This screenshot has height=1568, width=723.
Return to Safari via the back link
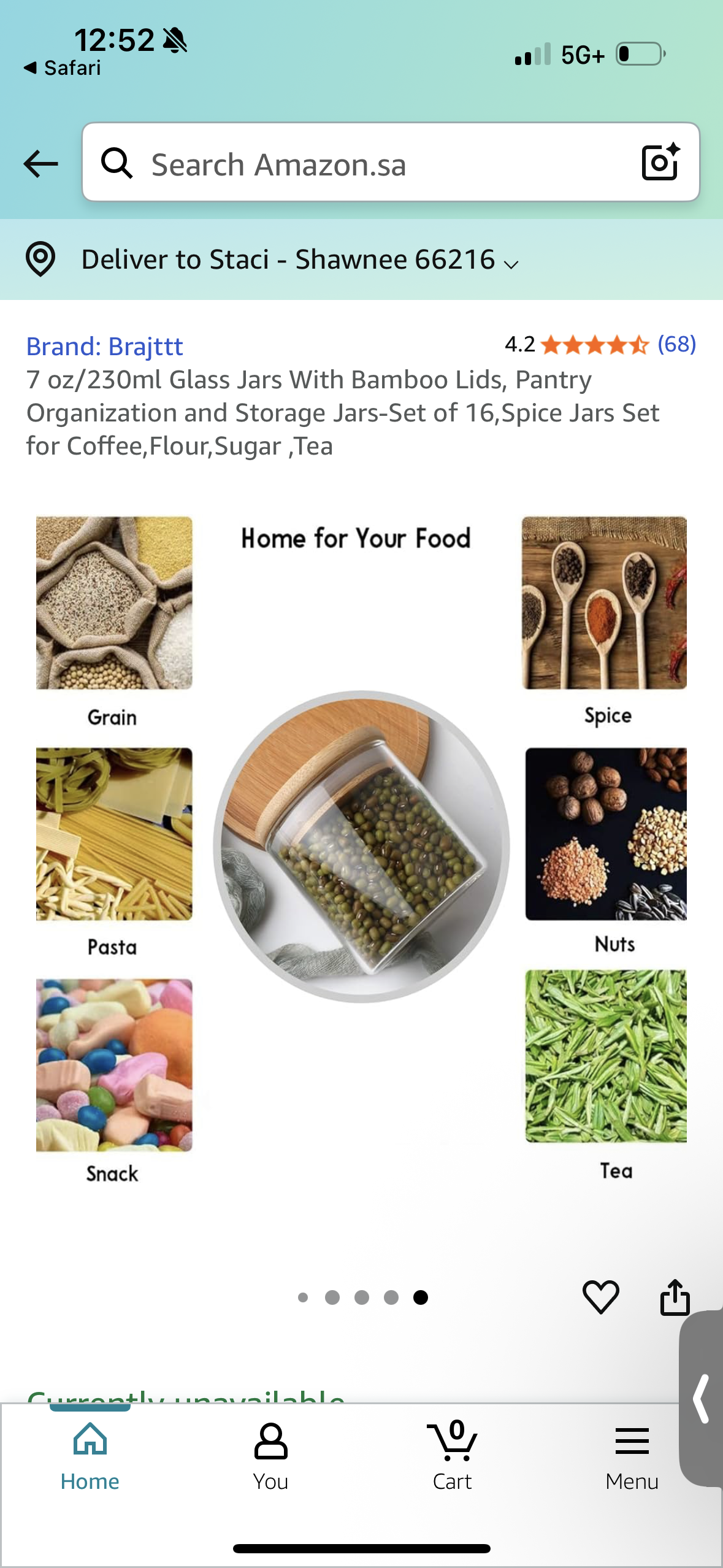tap(63, 67)
